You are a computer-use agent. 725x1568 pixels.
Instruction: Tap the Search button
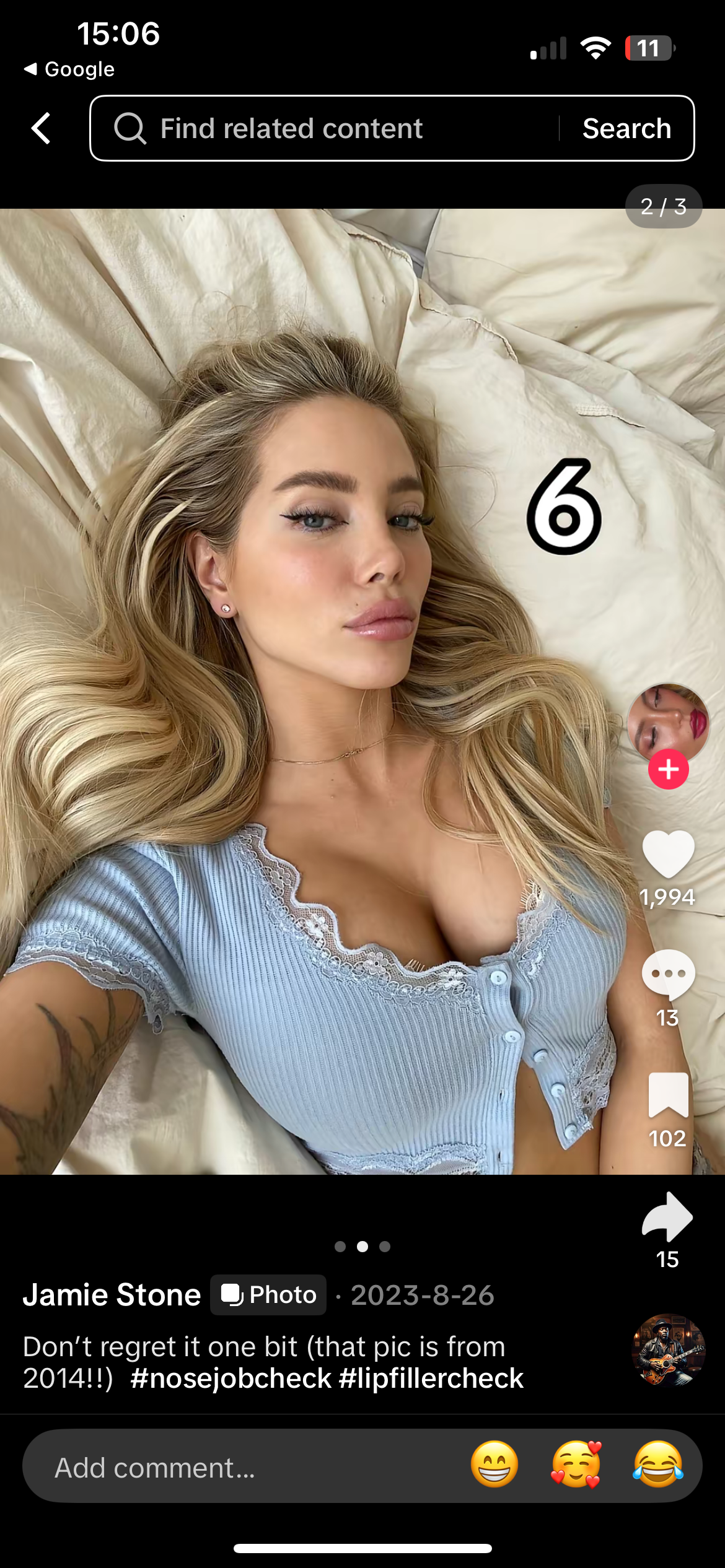[x=626, y=129]
